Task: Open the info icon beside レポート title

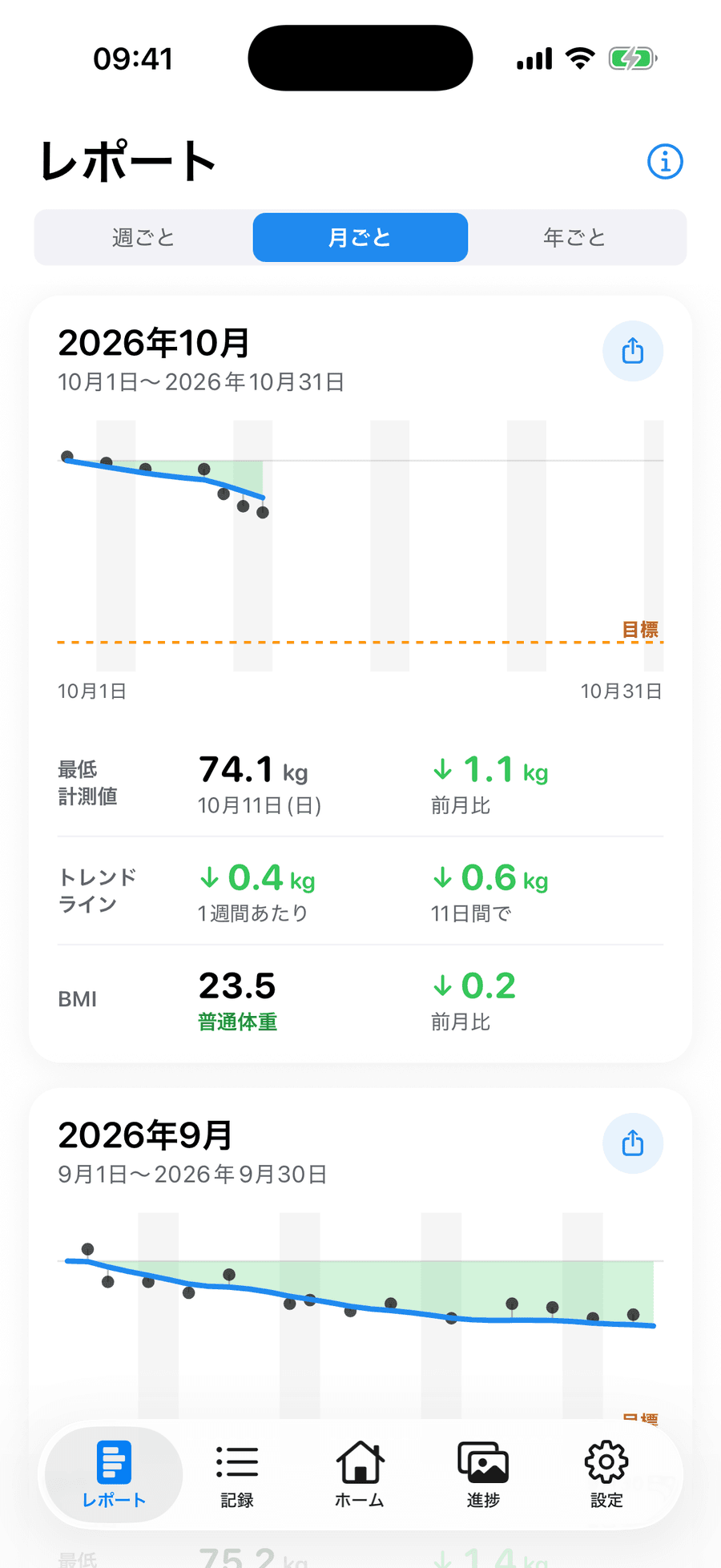Action: pyautogui.click(x=665, y=162)
